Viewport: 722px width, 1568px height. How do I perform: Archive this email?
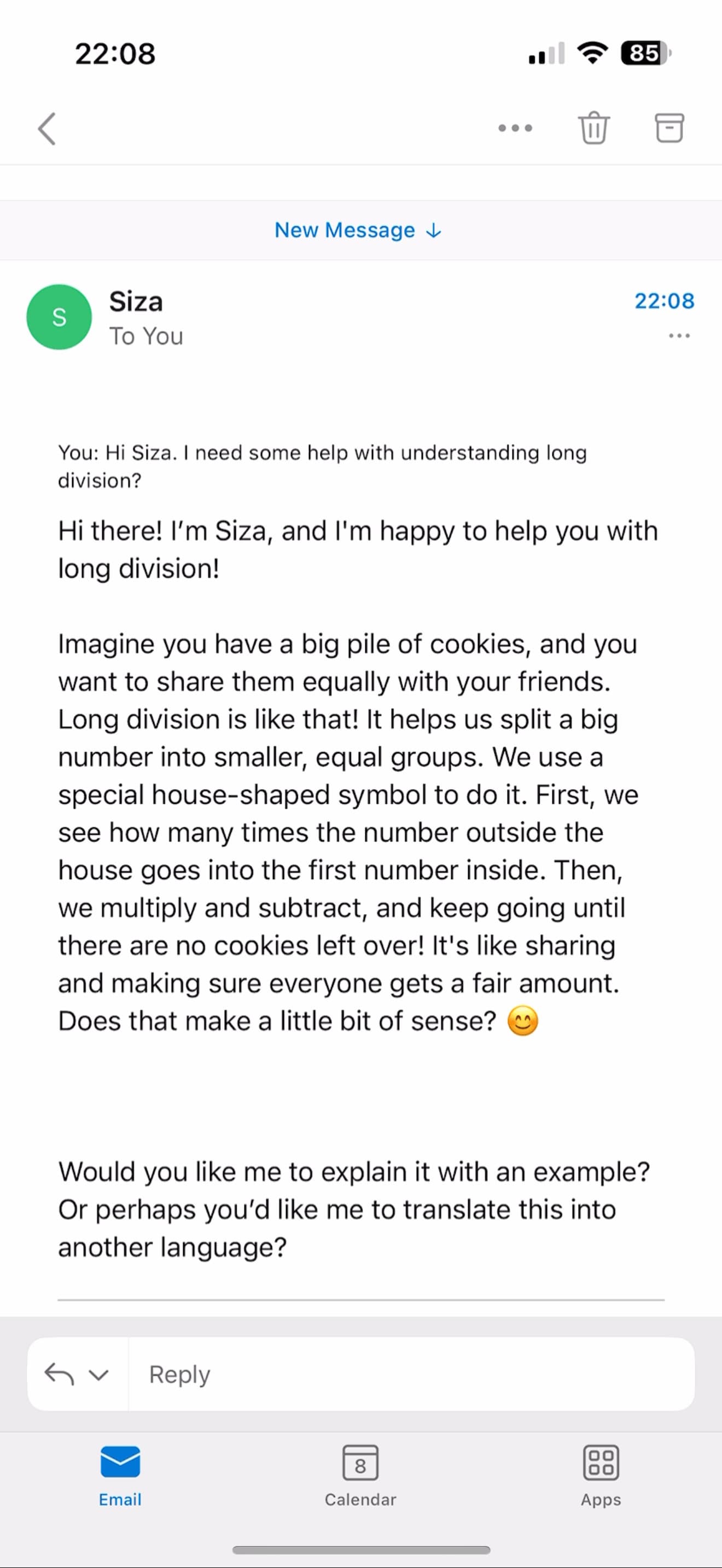[x=669, y=128]
